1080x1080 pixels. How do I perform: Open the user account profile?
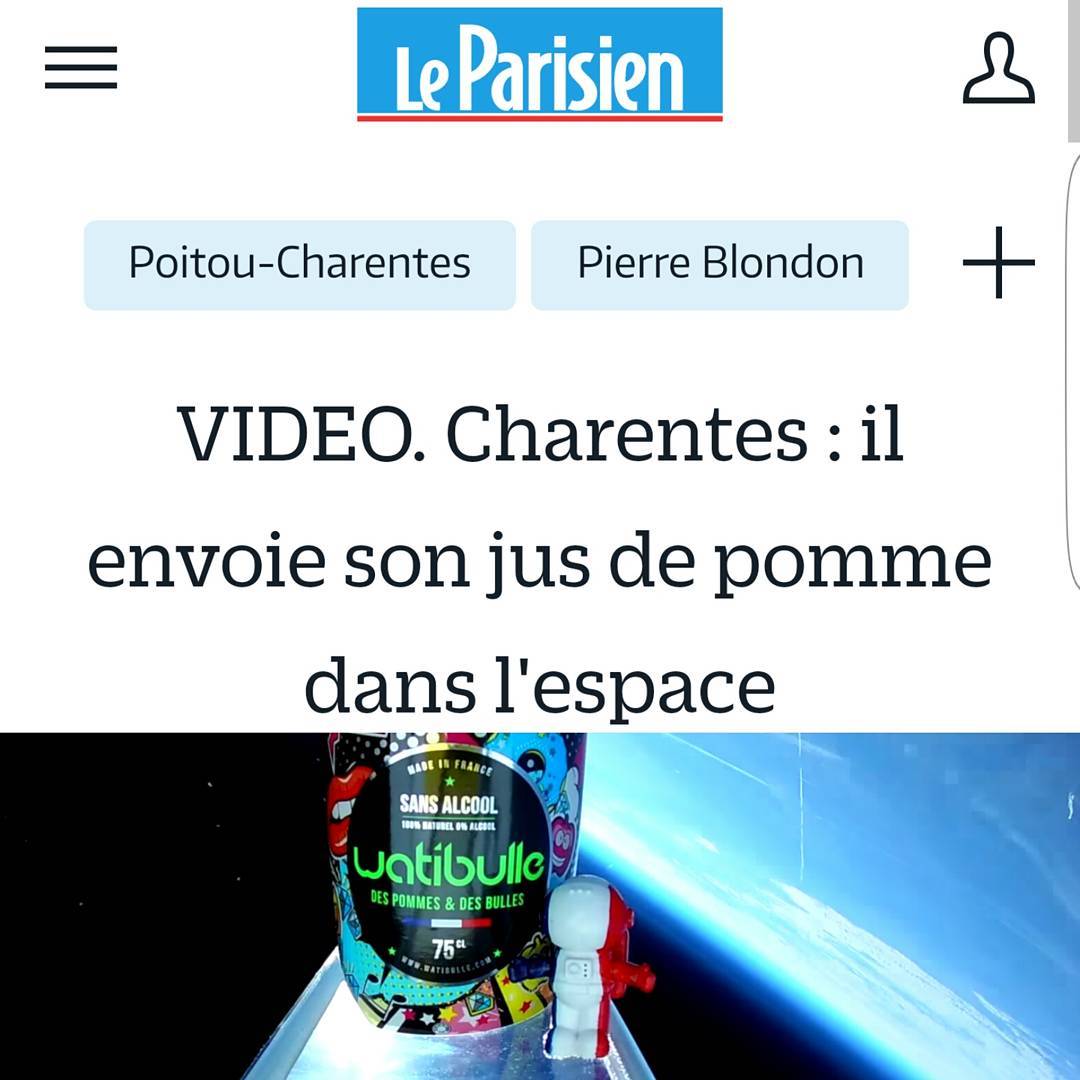click(x=998, y=68)
